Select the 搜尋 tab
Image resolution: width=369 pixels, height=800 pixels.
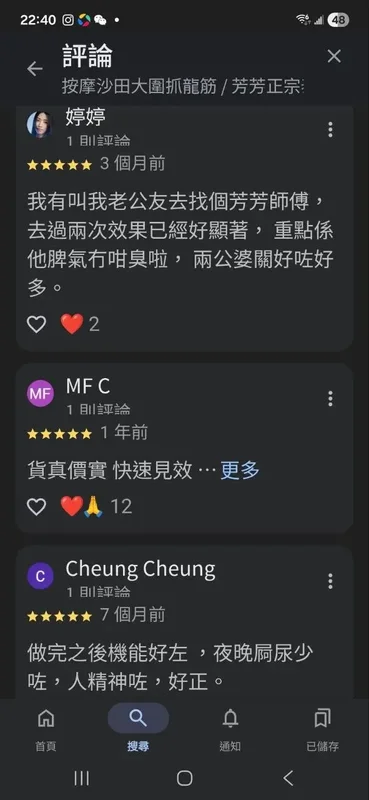[138, 729]
